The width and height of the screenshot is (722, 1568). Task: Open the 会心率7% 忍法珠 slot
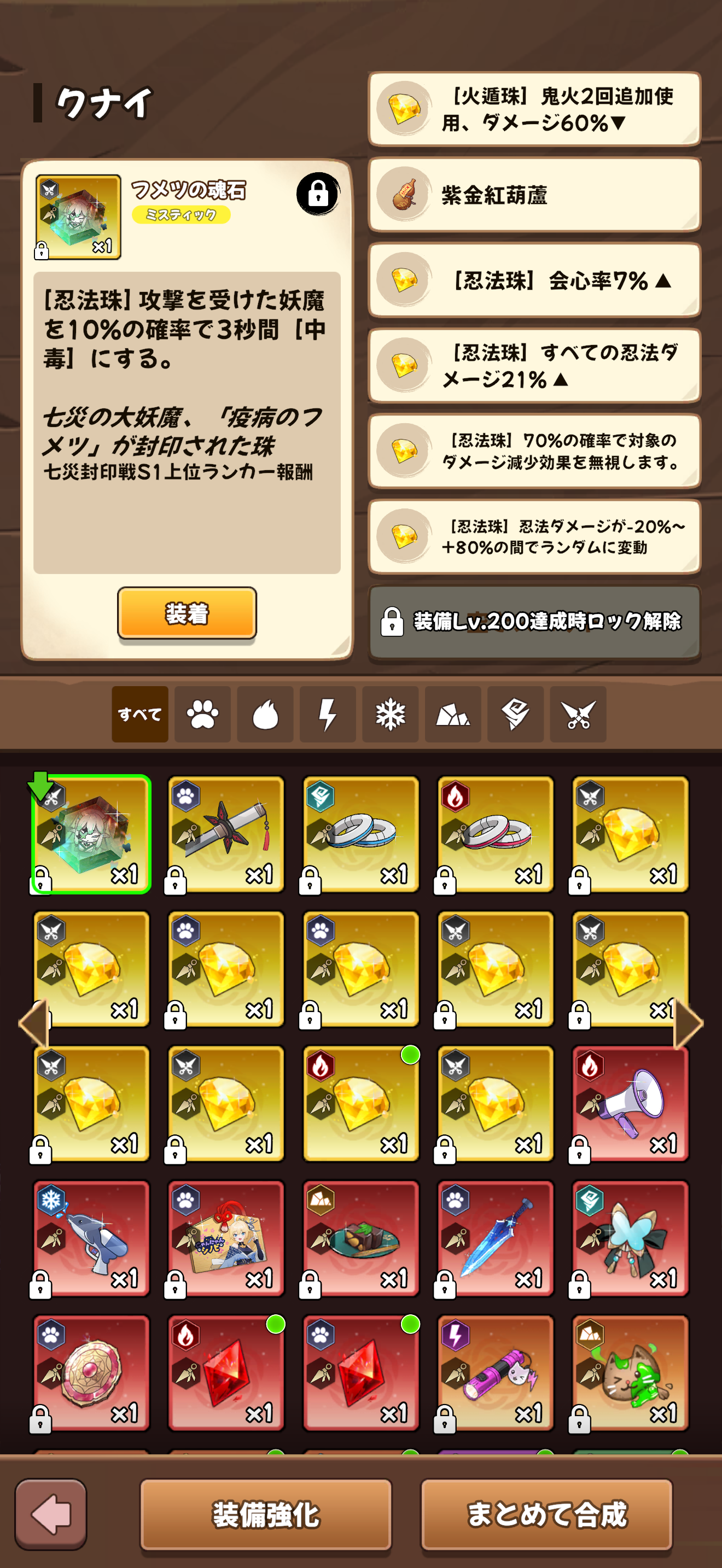click(534, 280)
